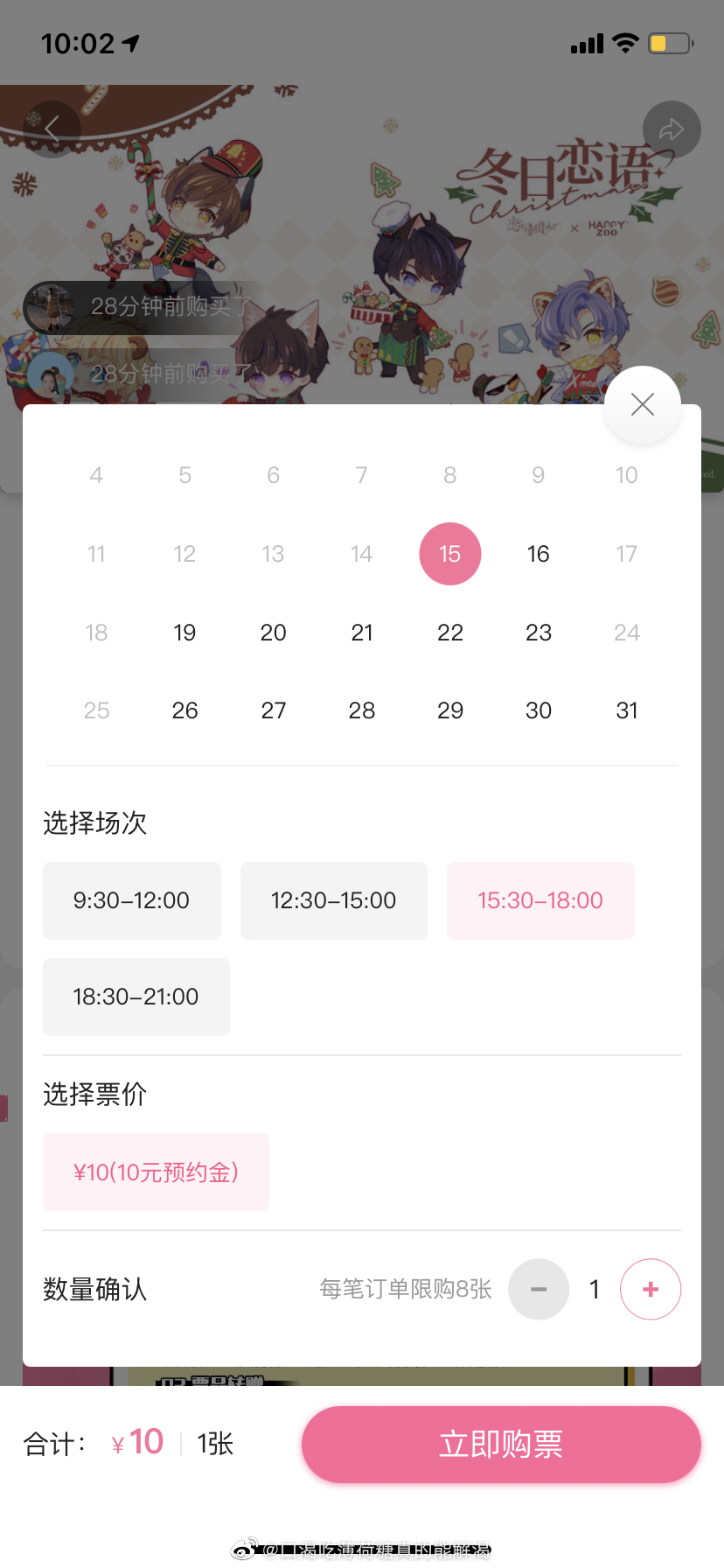Decrease ticket quantity with the minus button
The image size is (724, 1568).
point(539,1289)
